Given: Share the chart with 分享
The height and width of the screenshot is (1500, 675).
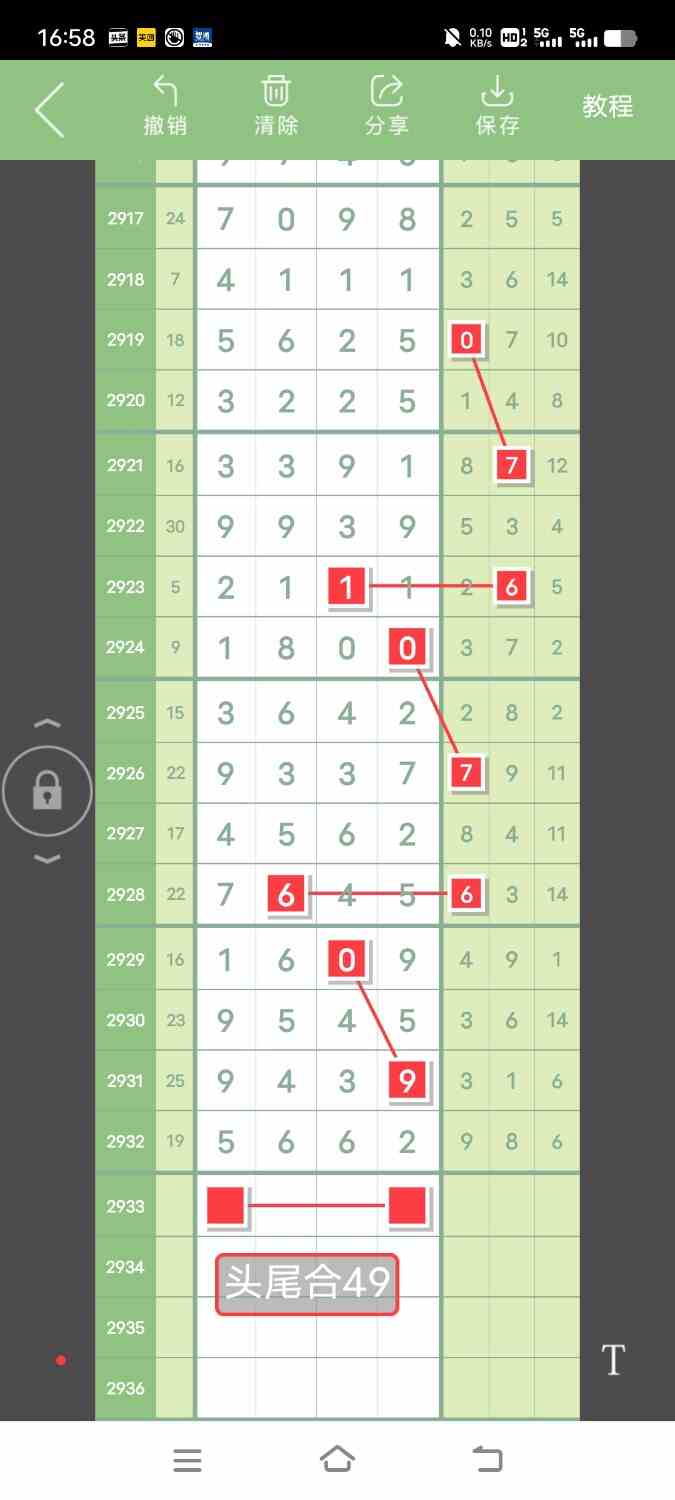Looking at the screenshot, I should [386, 106].
